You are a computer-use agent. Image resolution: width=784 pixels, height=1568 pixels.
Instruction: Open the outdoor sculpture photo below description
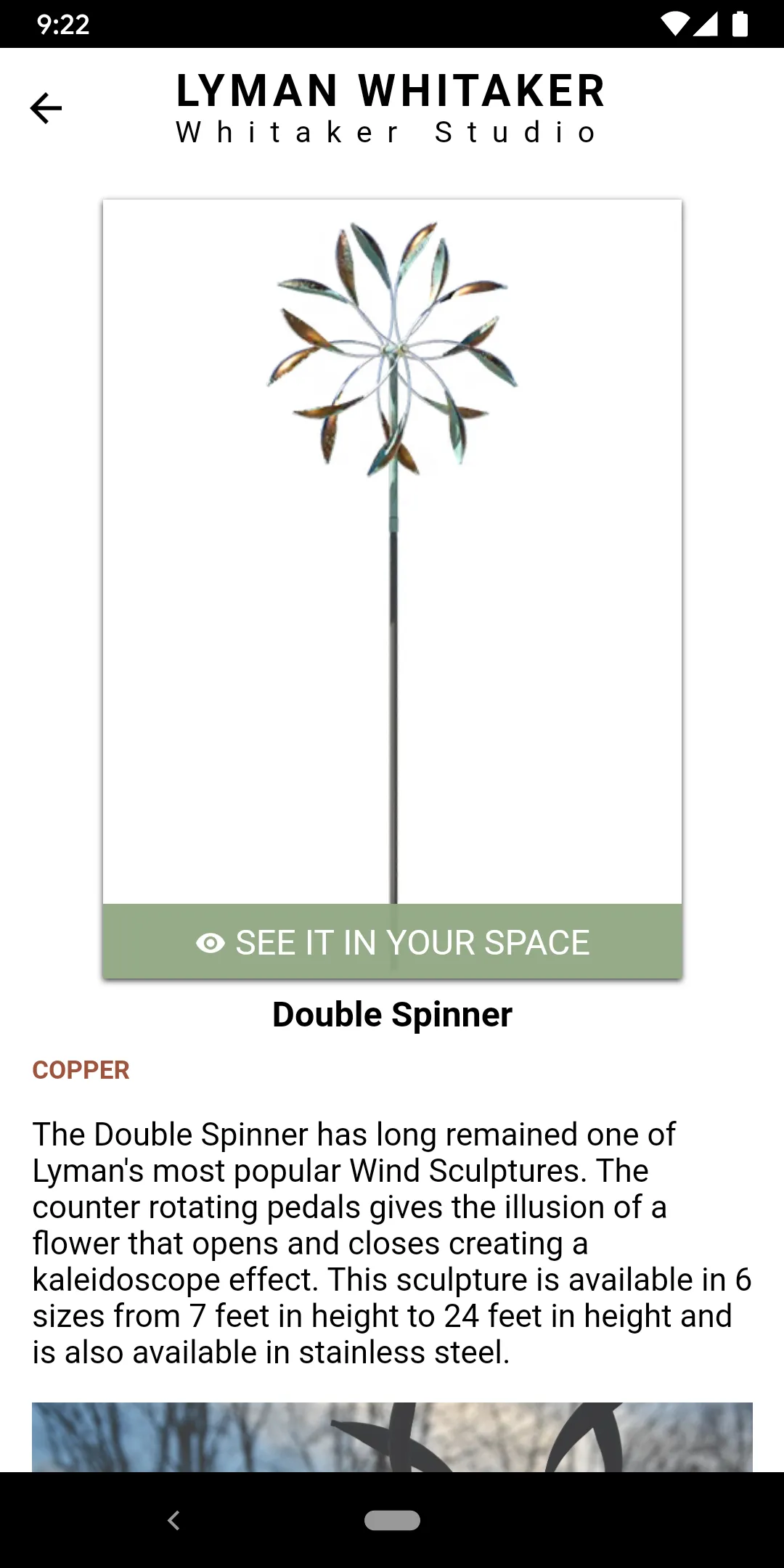coord(392,1437)
